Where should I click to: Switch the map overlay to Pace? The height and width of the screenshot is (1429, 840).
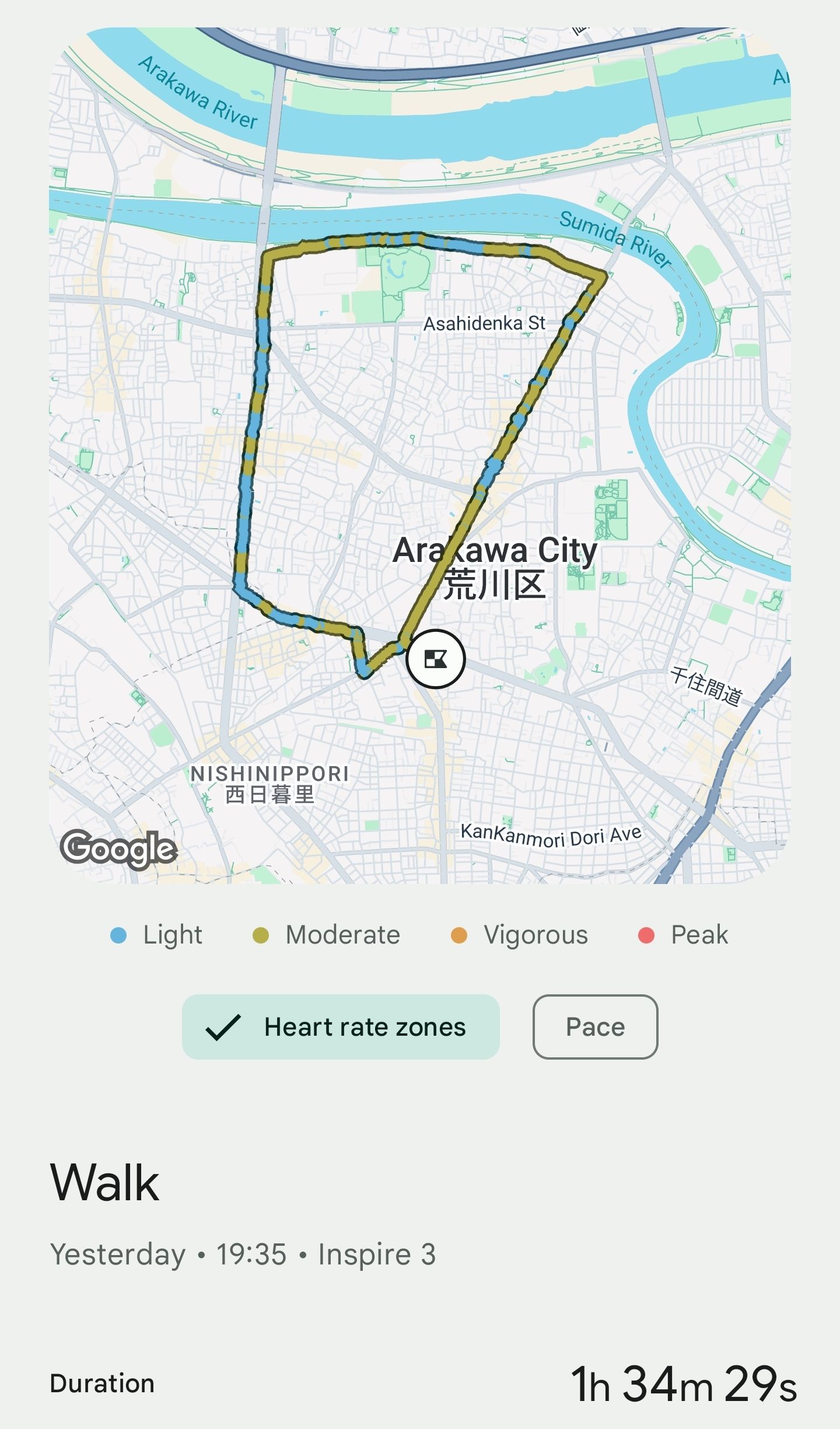click(595, 1027)
